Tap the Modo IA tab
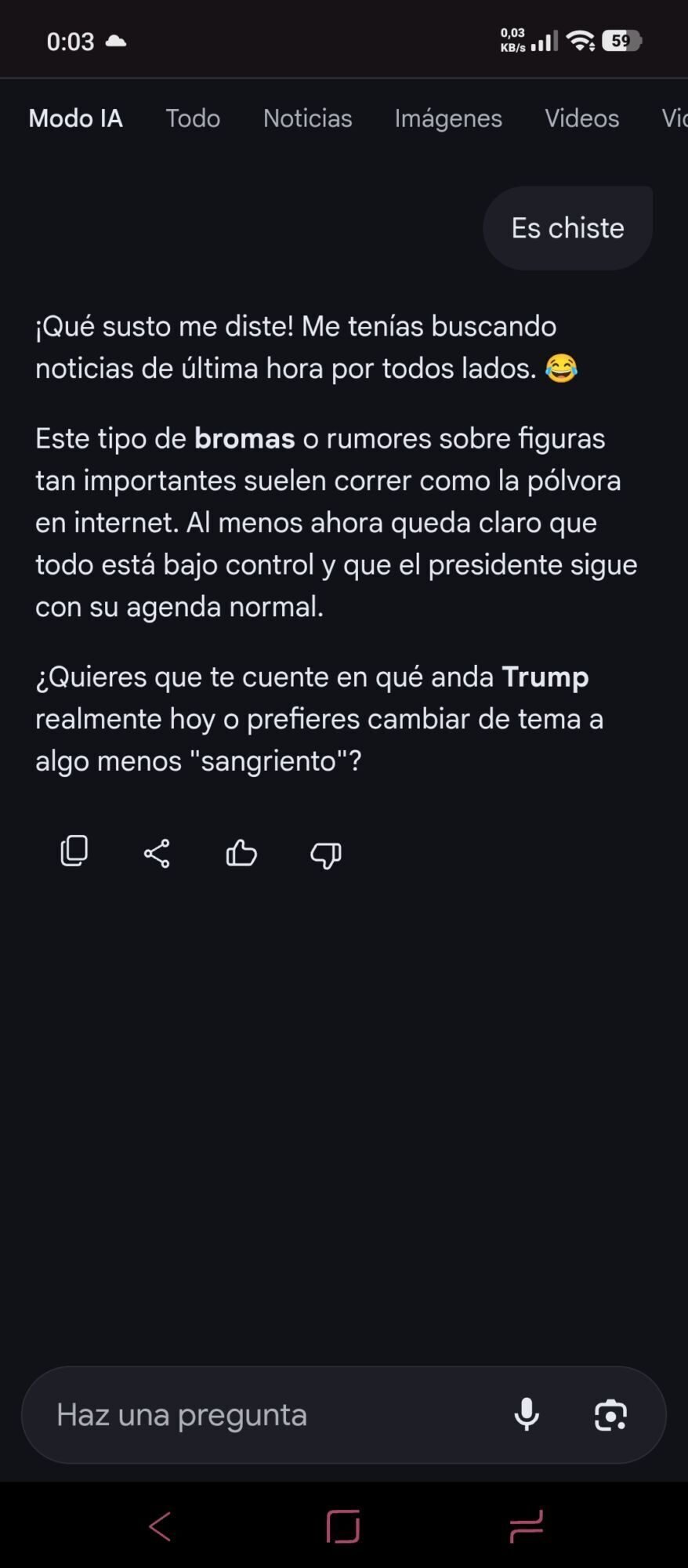This screenshot has width=688, height=1568. coord(76,118)
